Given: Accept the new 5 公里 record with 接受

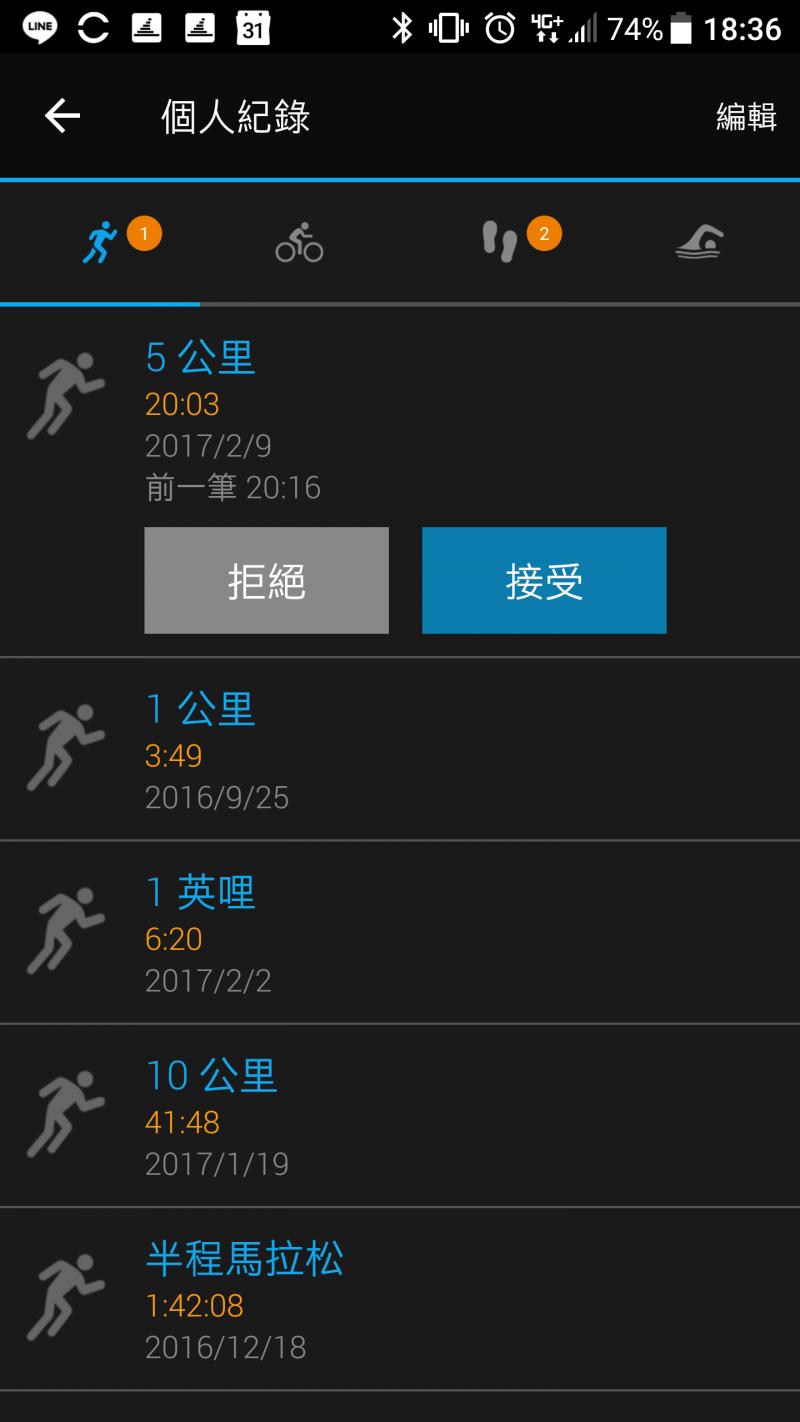Looking at the screenshot, I should [544, 581].
